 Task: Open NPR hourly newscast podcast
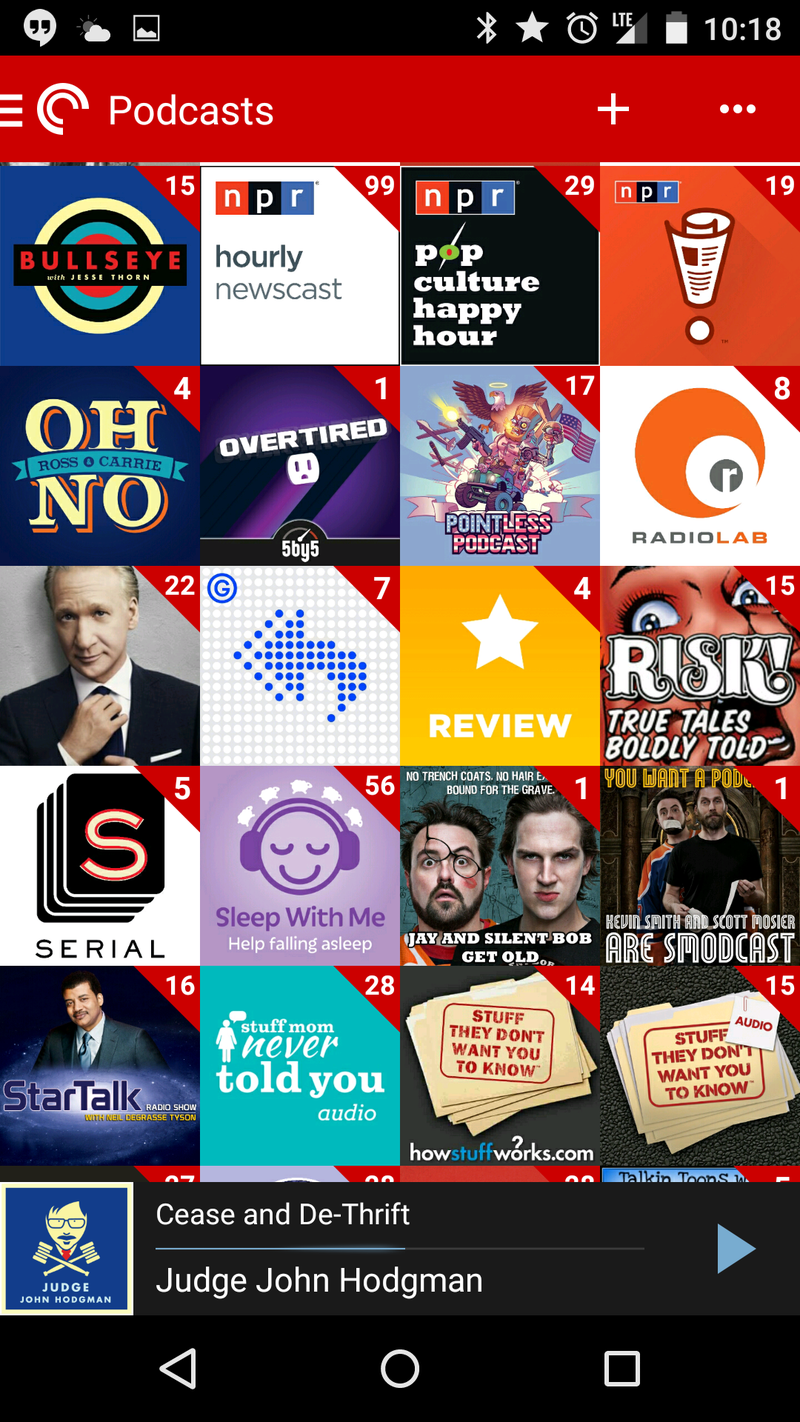pos(299,265)
